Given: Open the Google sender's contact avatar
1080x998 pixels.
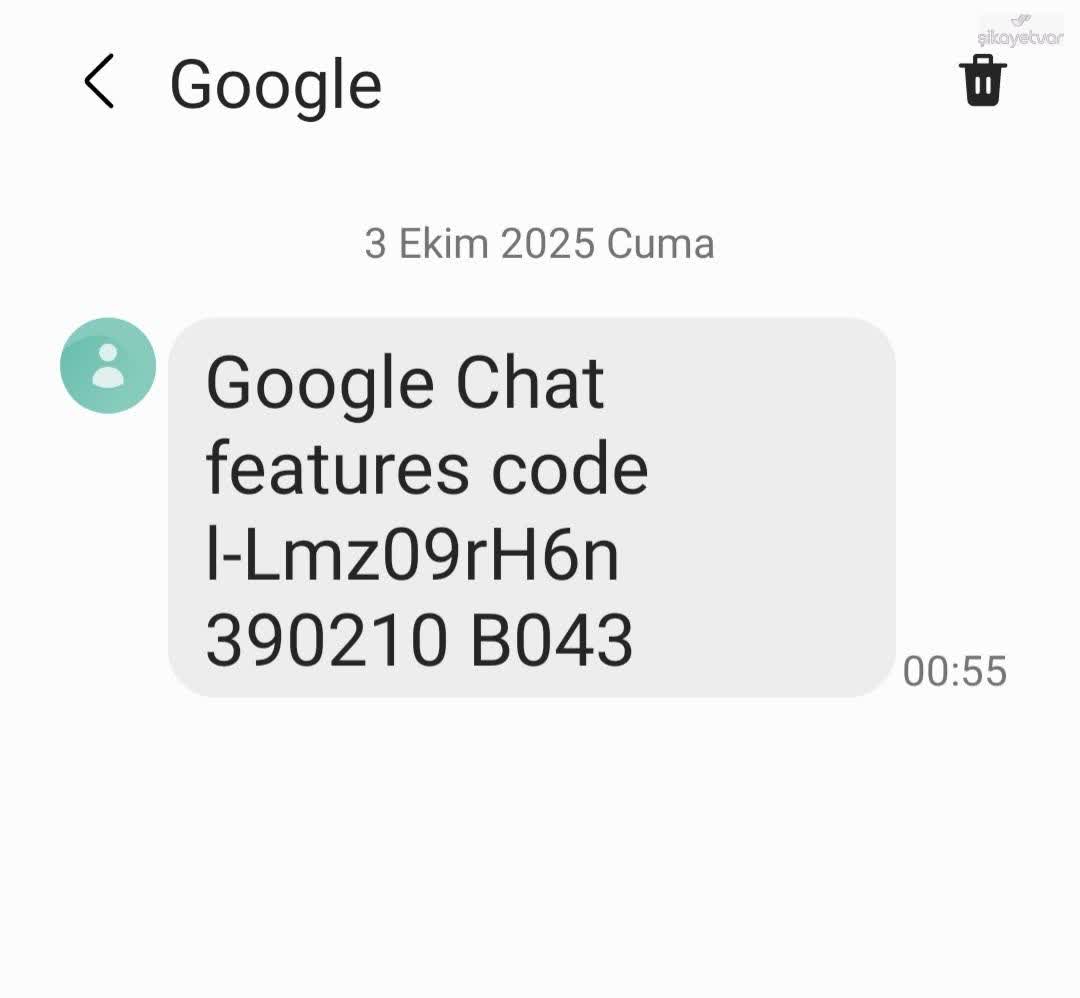Looking at the screenshot, I should pos(108,365).
